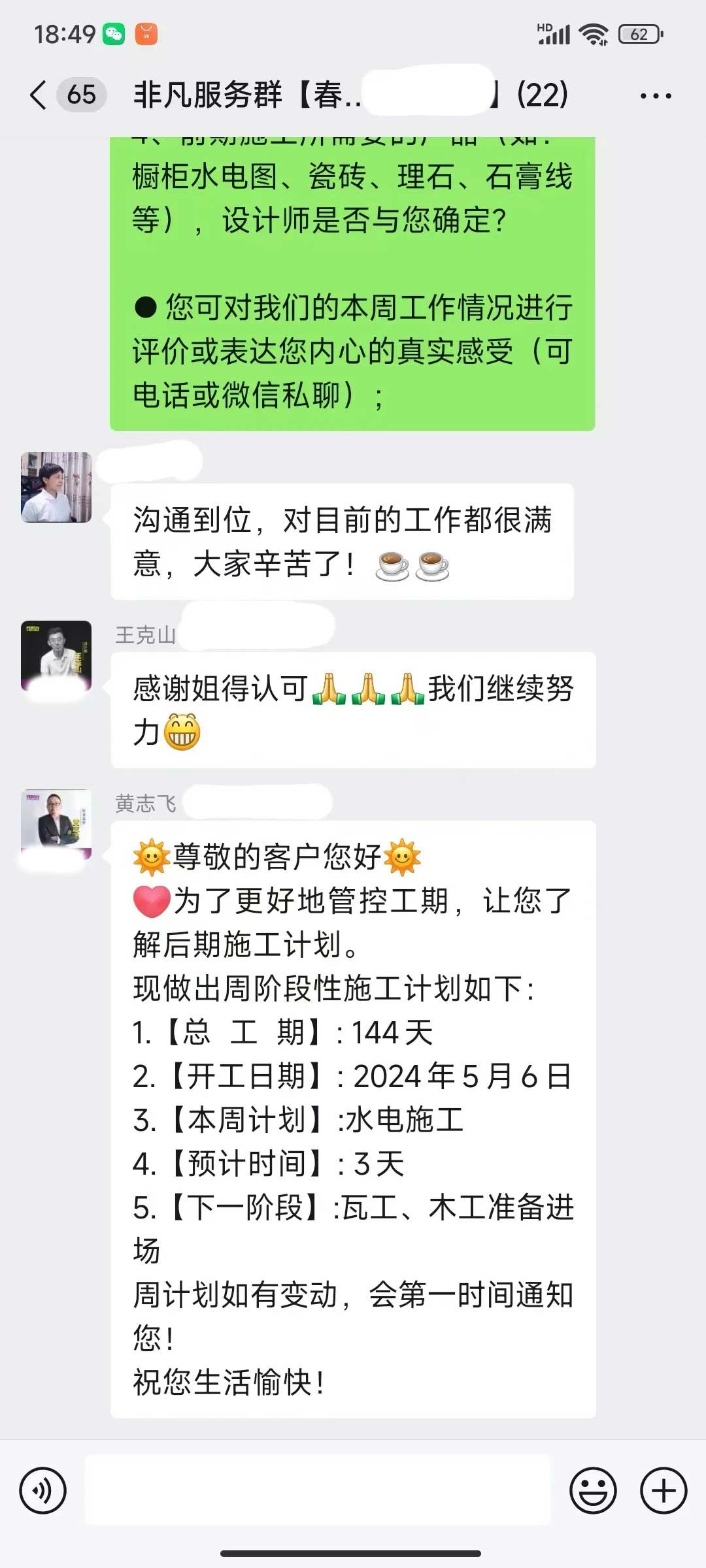View avatar of the satisfied customer
Image resolution: width=706 pixels, height=1568 pixels.
(x=56, y=487)
